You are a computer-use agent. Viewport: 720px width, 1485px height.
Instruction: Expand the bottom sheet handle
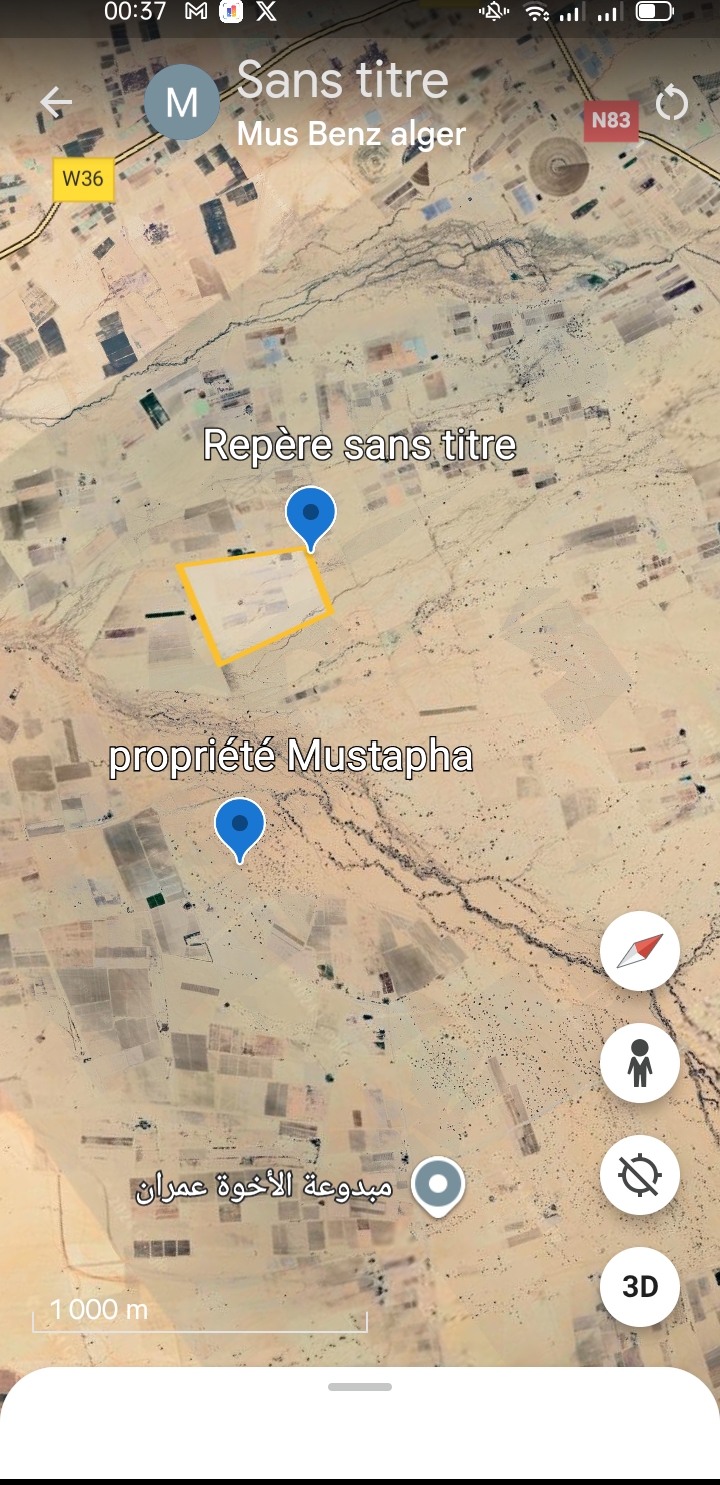tap(360, 1387)
